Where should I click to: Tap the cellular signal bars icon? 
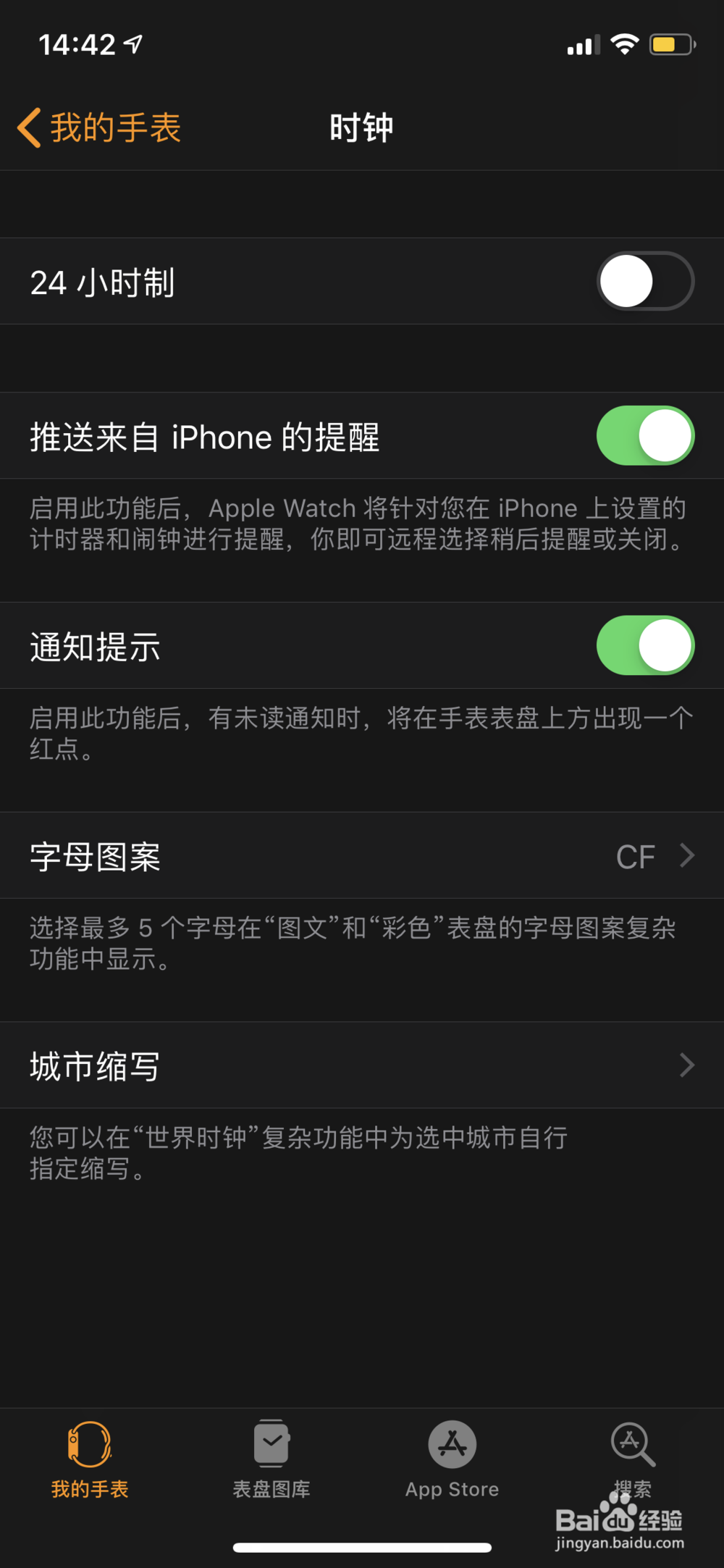tap(584, 45)
